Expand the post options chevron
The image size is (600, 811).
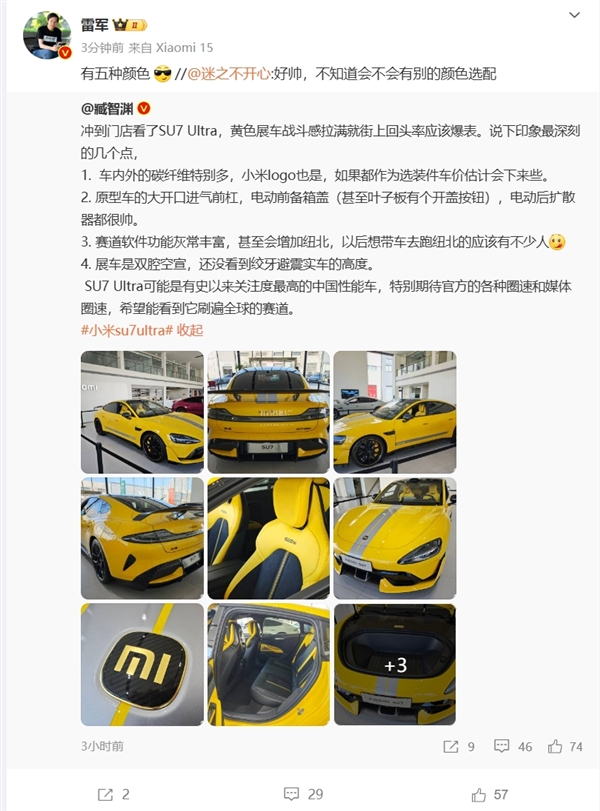574,15
